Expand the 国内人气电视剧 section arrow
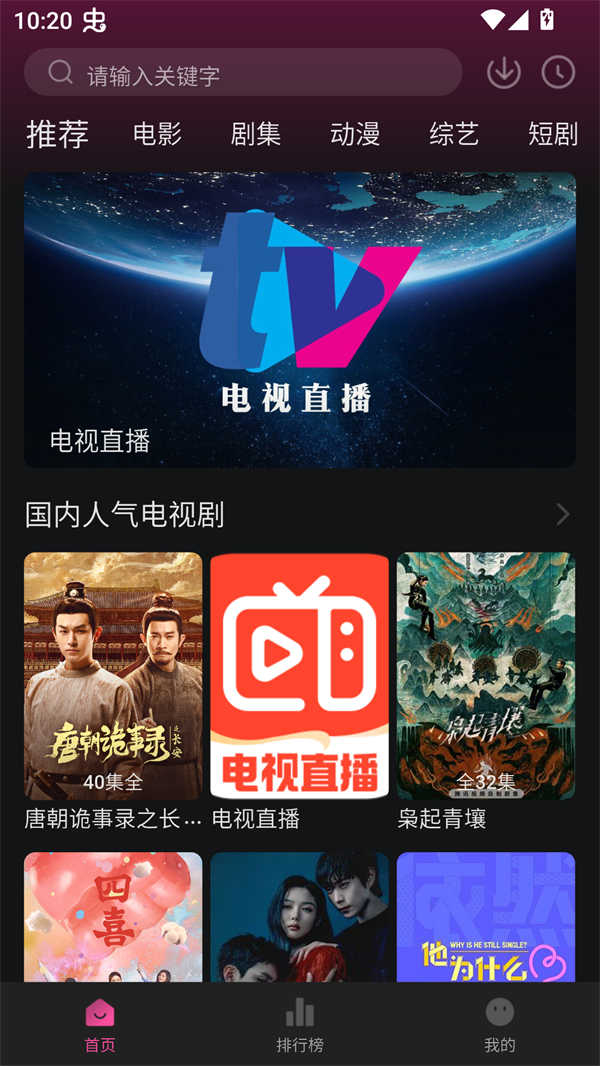The width and height of the screenshot is (600, 1066). click(563, 515)
